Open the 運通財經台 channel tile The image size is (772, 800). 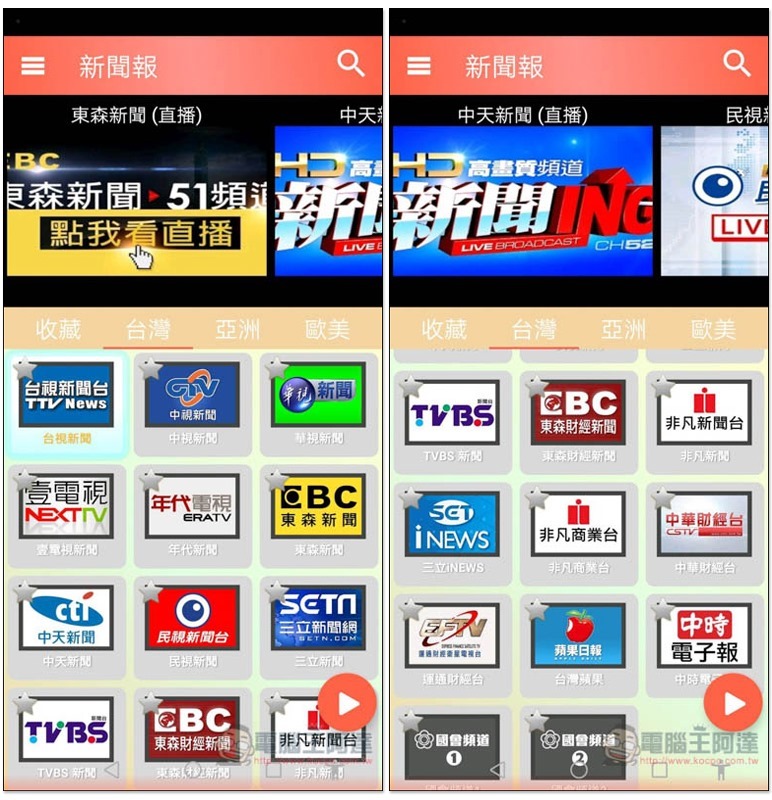(x=452, y=636)
